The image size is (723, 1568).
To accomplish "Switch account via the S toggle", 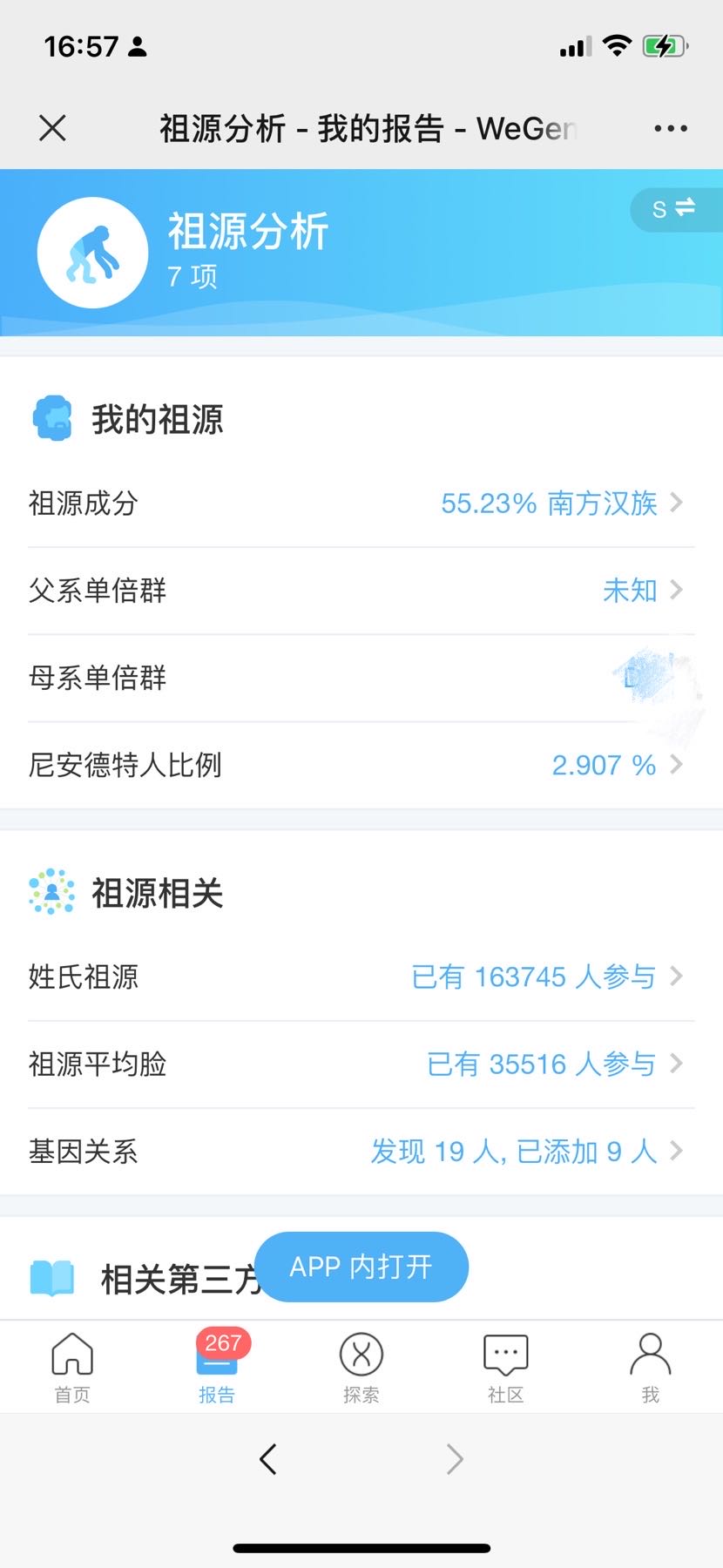I will pos(673,209).
